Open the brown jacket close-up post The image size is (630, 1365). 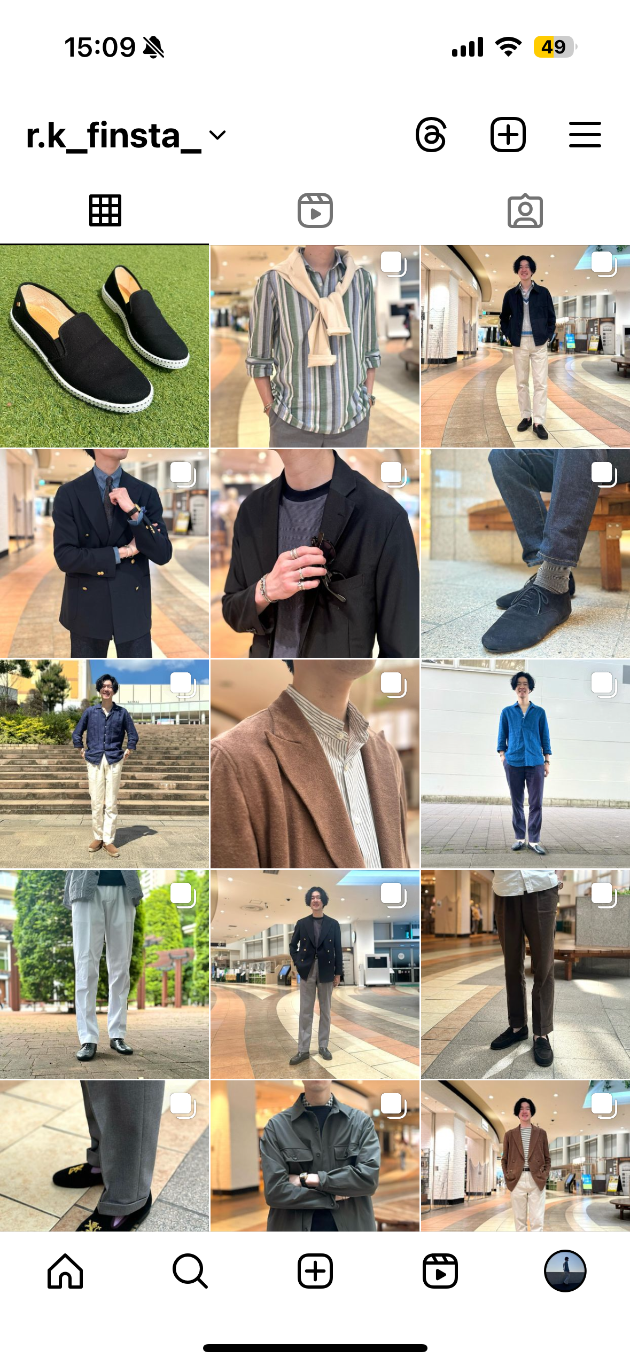pos(315,763)
